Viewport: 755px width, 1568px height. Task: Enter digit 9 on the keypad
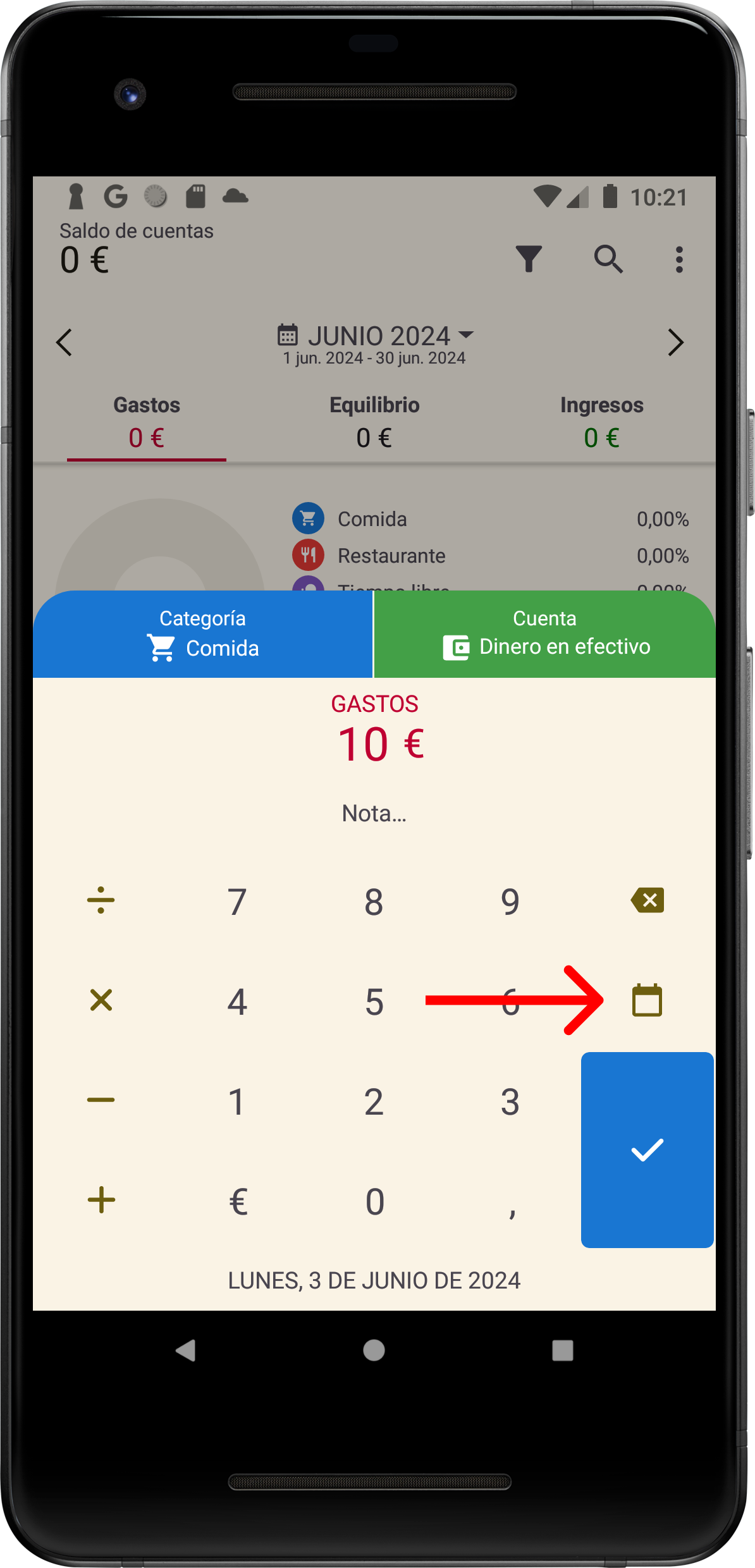(x=511, y=902)
